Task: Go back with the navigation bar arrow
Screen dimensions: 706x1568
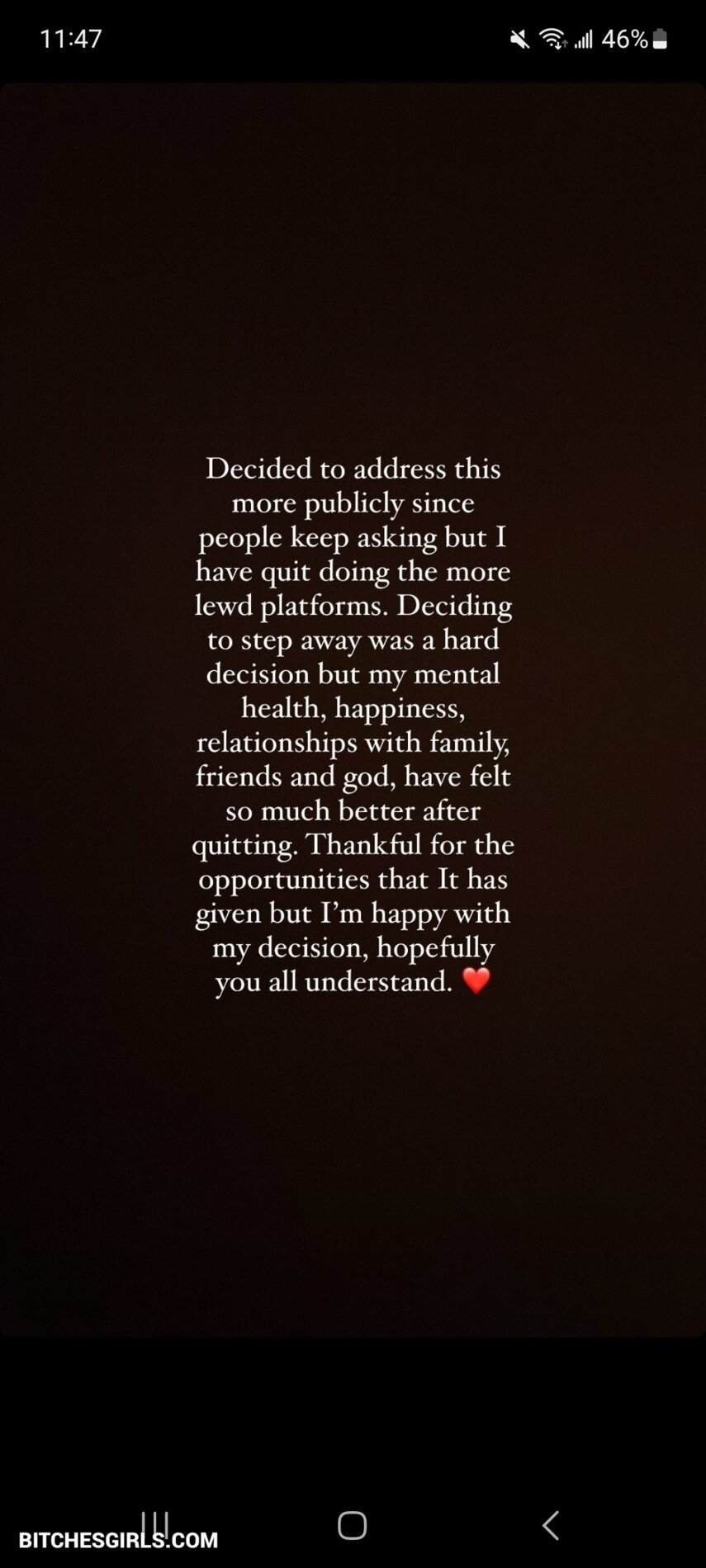Action: pyautogui.click(x=551, y=1525)
